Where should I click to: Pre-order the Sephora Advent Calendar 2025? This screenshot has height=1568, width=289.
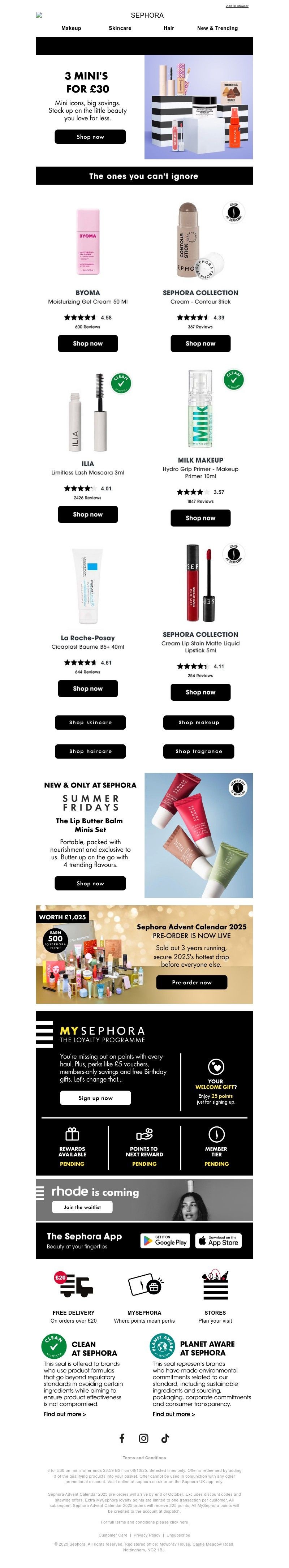tap(192, 982)
